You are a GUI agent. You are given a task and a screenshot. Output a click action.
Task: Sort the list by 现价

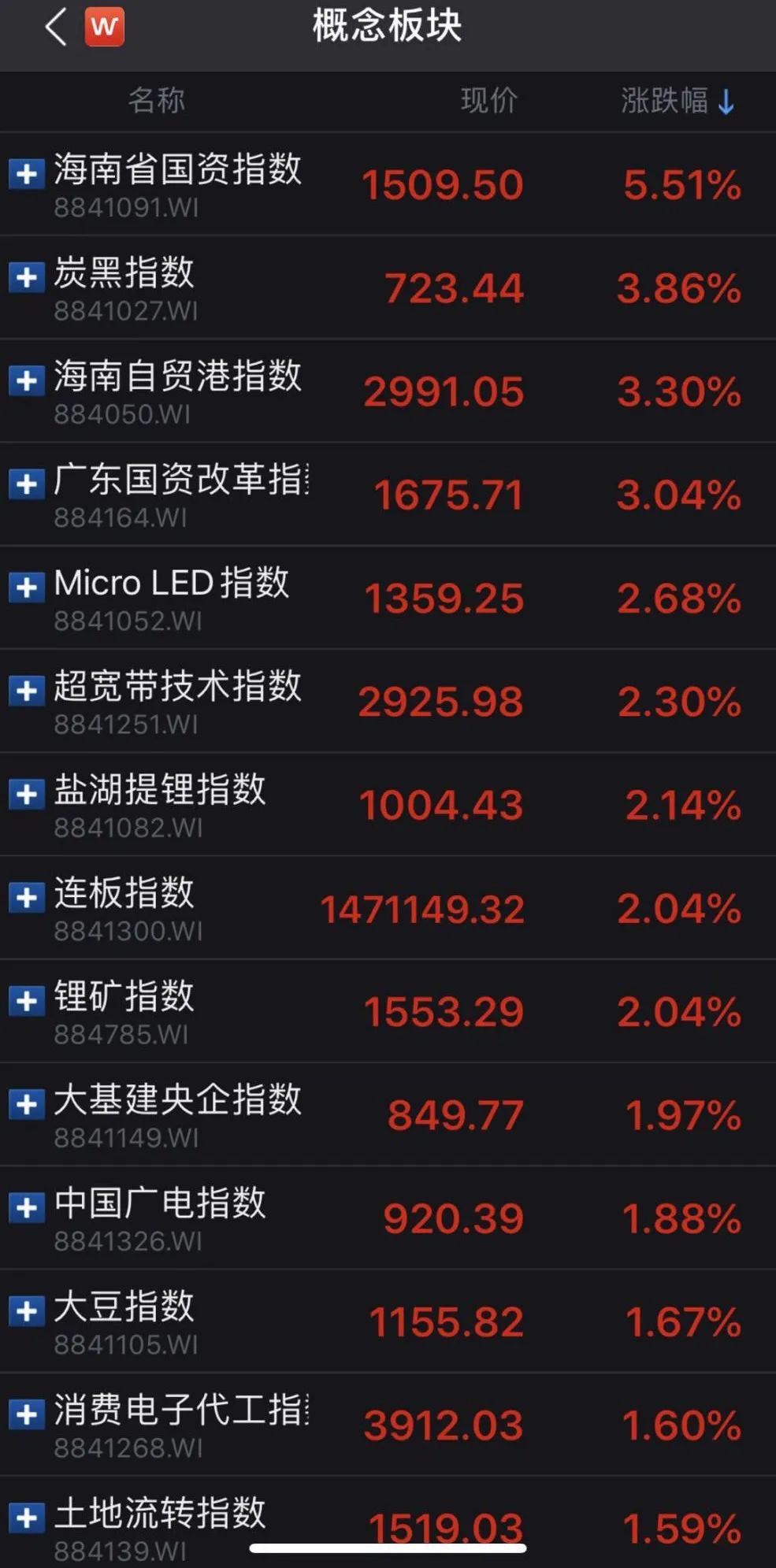click(x=488, y=101)
